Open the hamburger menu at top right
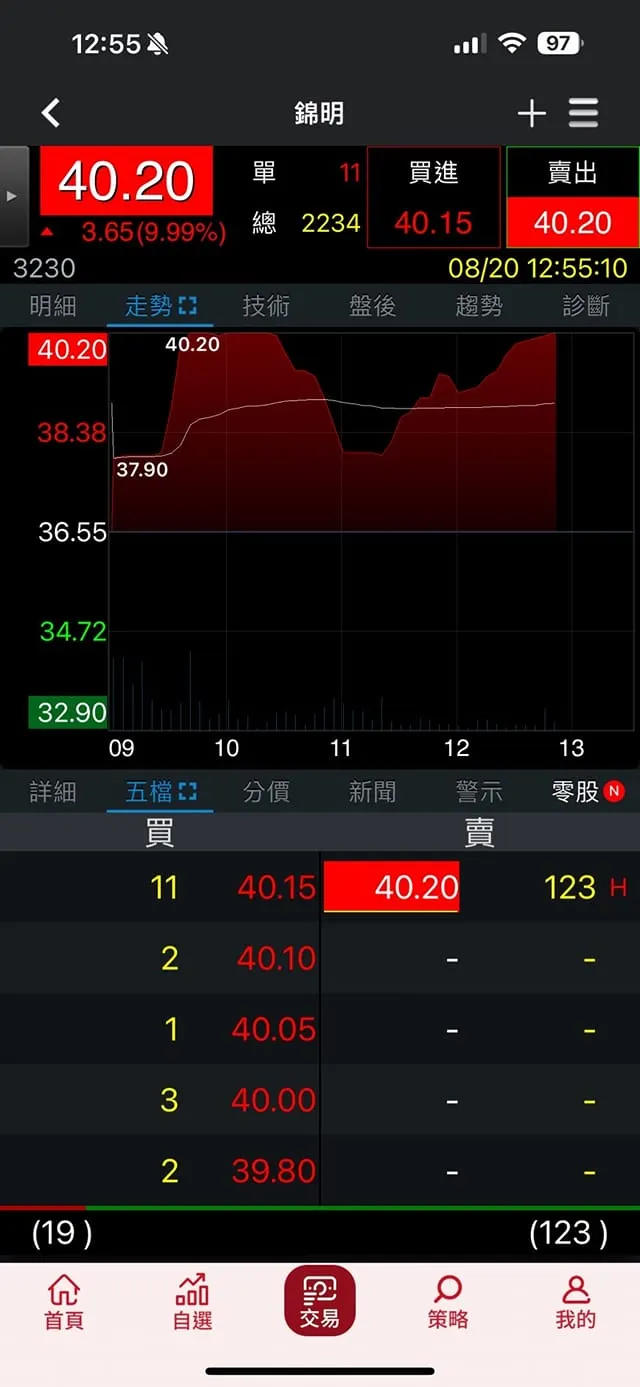640x1387 pixels. (584, 113)
